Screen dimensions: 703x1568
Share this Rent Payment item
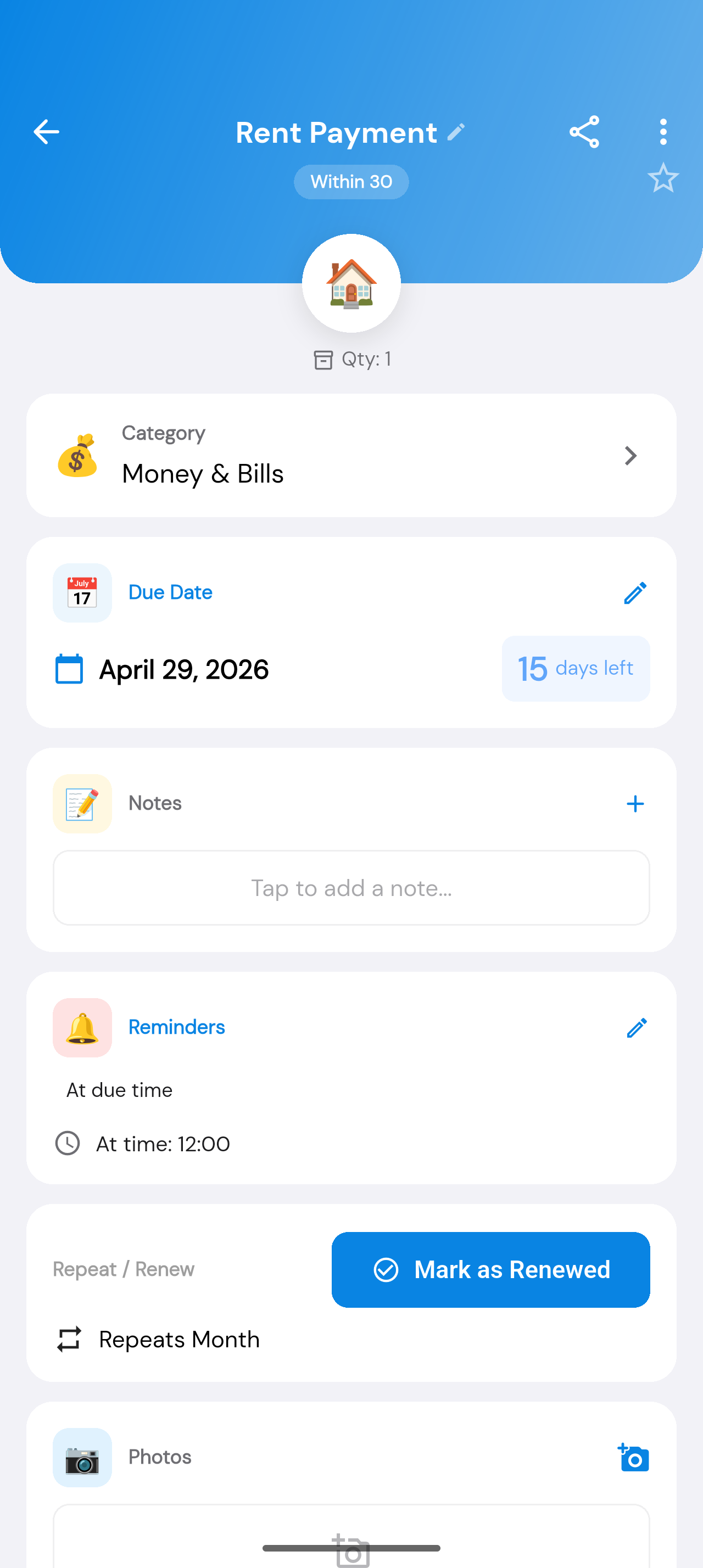[584, 131]
